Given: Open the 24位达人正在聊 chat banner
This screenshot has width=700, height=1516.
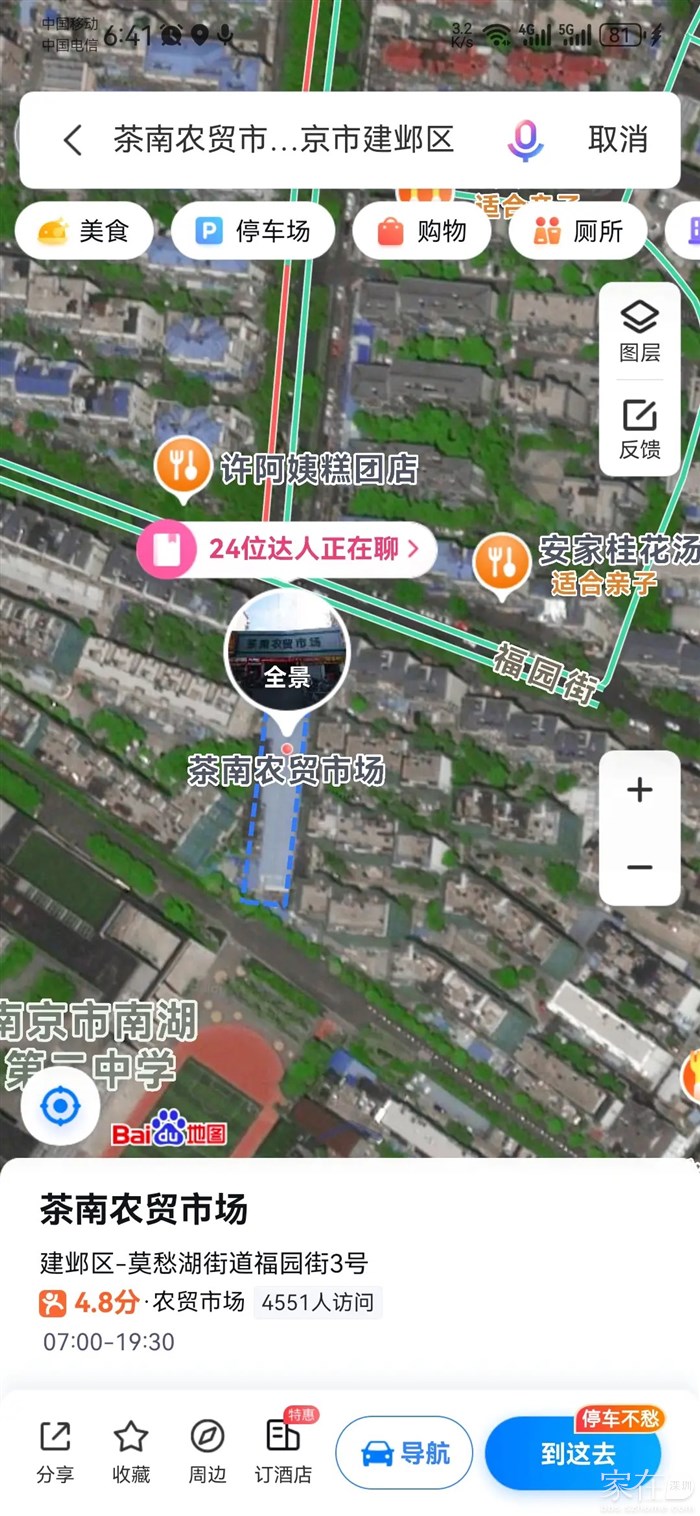Looking at the screenshot, I should [x=288, y=548].
